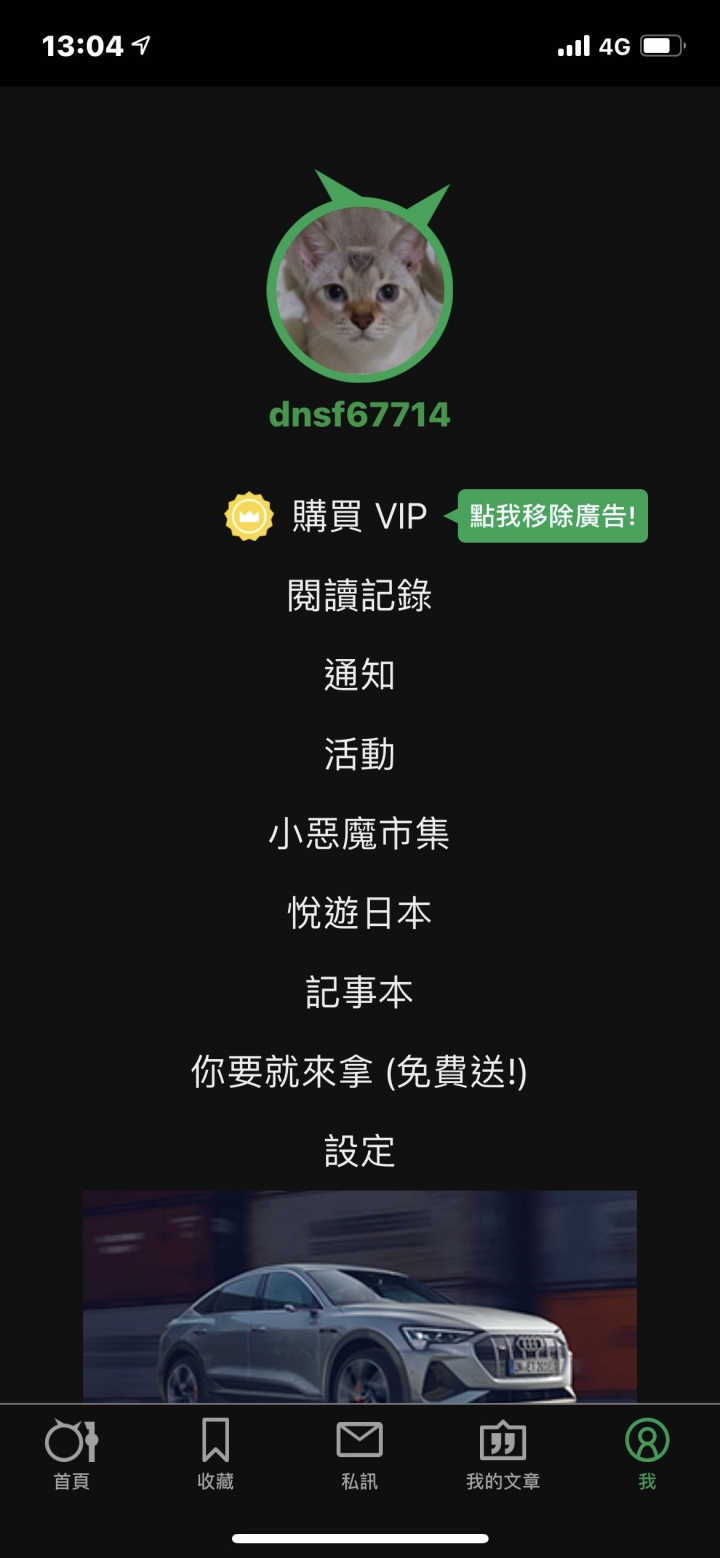720x1558 pixels.
Task: Open 通知 notifications
Action: point(359,675)
